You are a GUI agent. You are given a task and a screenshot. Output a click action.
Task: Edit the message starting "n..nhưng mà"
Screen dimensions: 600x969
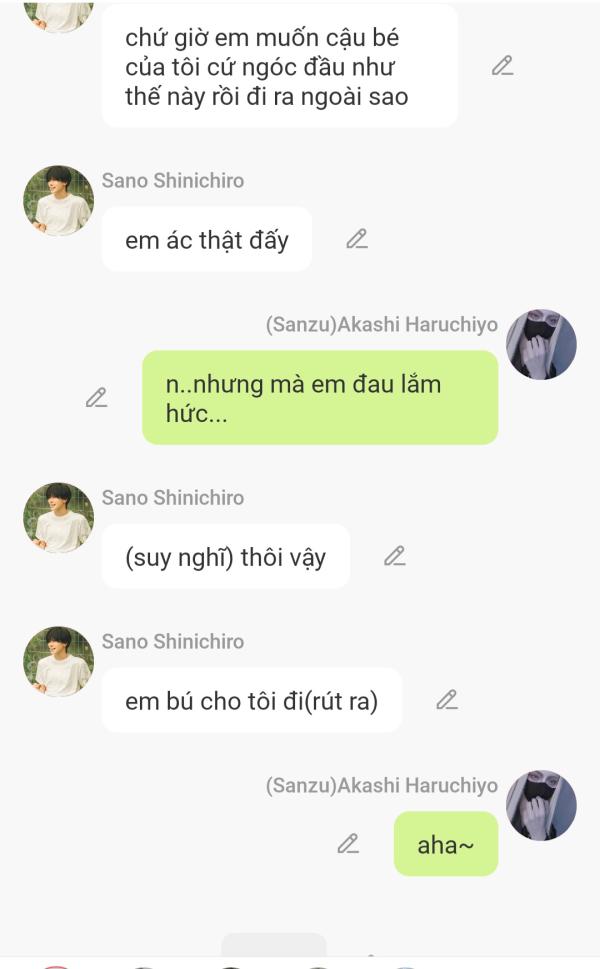pyautogui.click(x=96, y=397)
